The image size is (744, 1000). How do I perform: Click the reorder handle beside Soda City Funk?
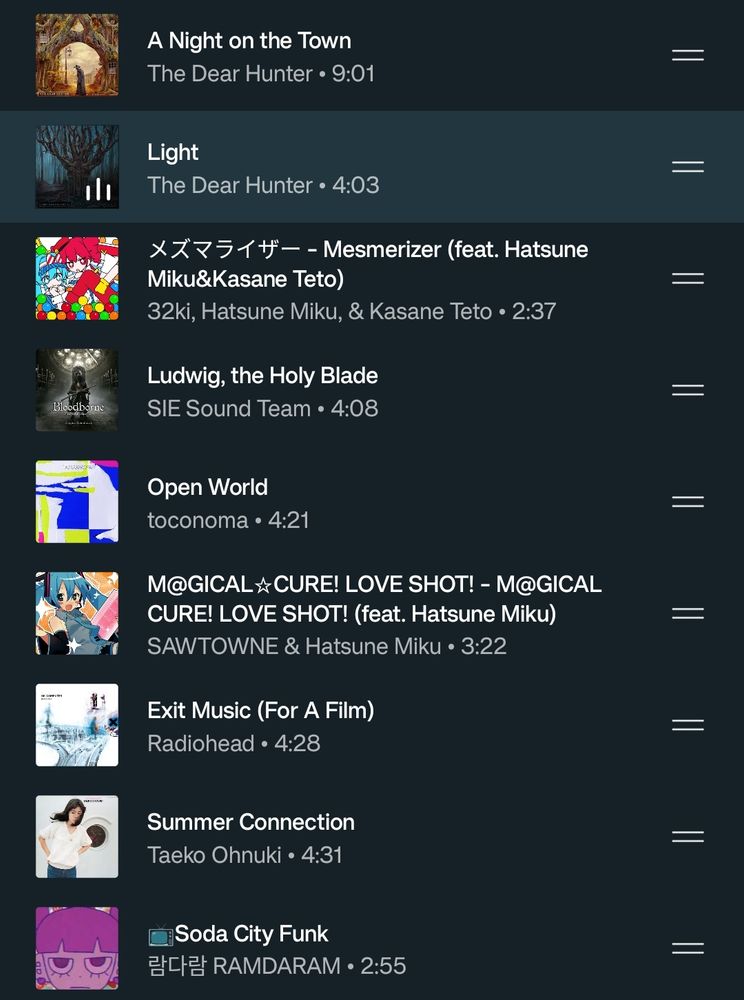(x=687, y=948)
